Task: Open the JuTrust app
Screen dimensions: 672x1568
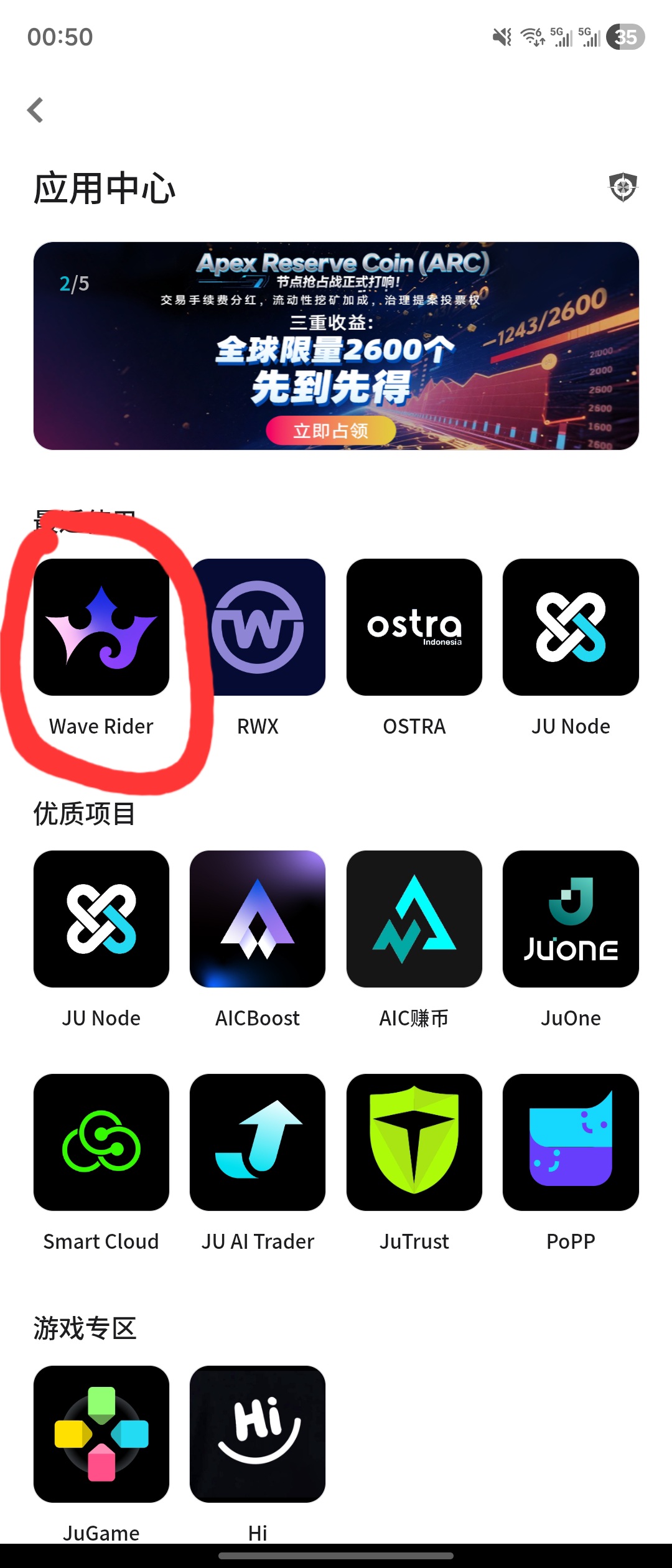Action: [x=414, y=1142]
